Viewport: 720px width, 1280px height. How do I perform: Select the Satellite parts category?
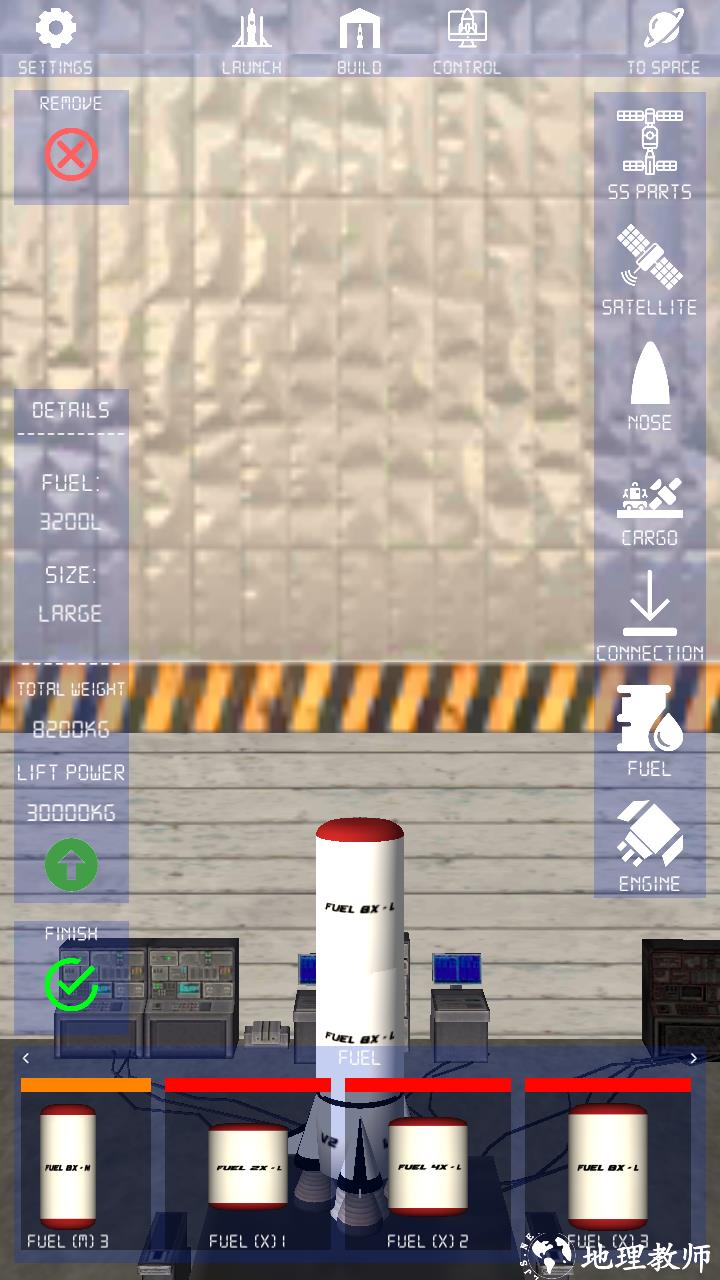click(x=649, y=268)
